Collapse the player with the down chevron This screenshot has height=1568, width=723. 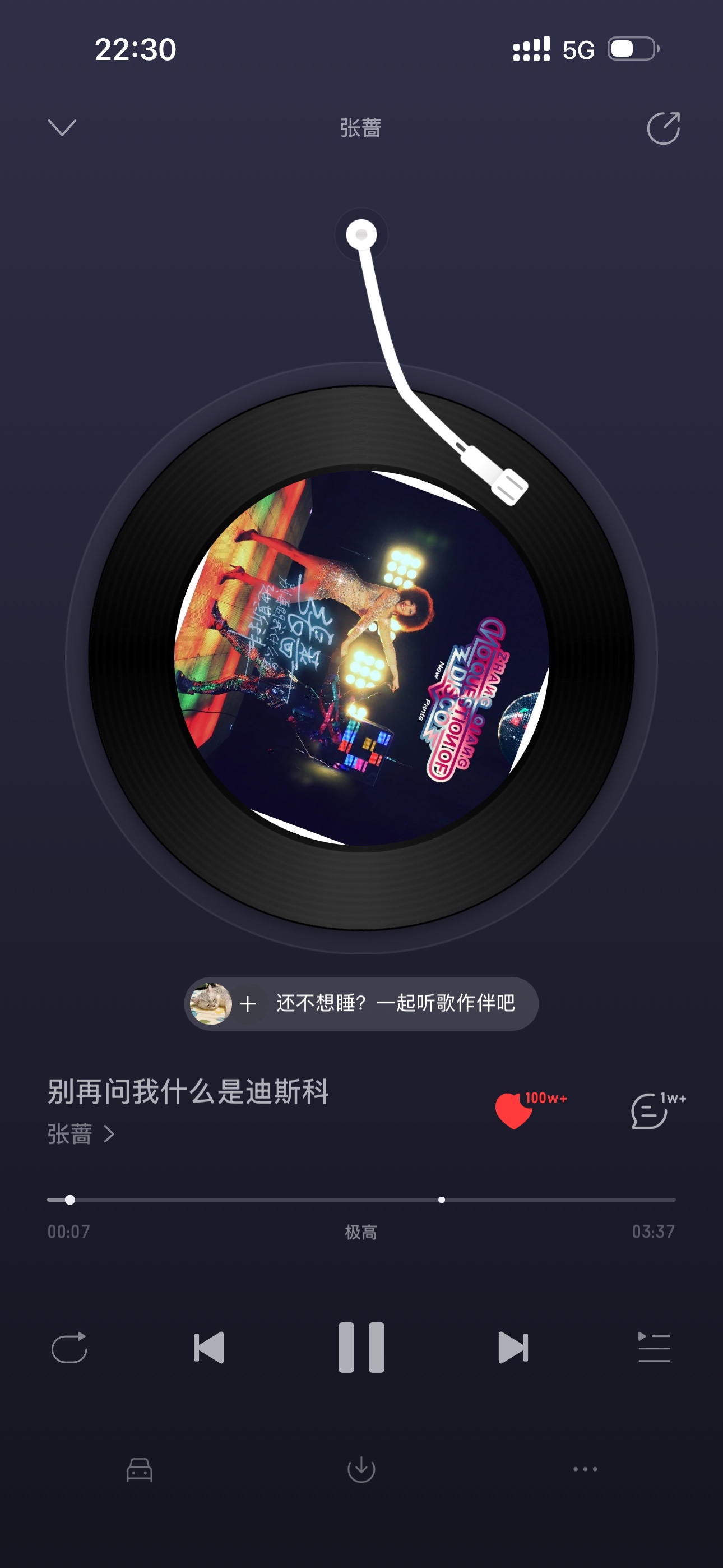(x=62, y=127)
